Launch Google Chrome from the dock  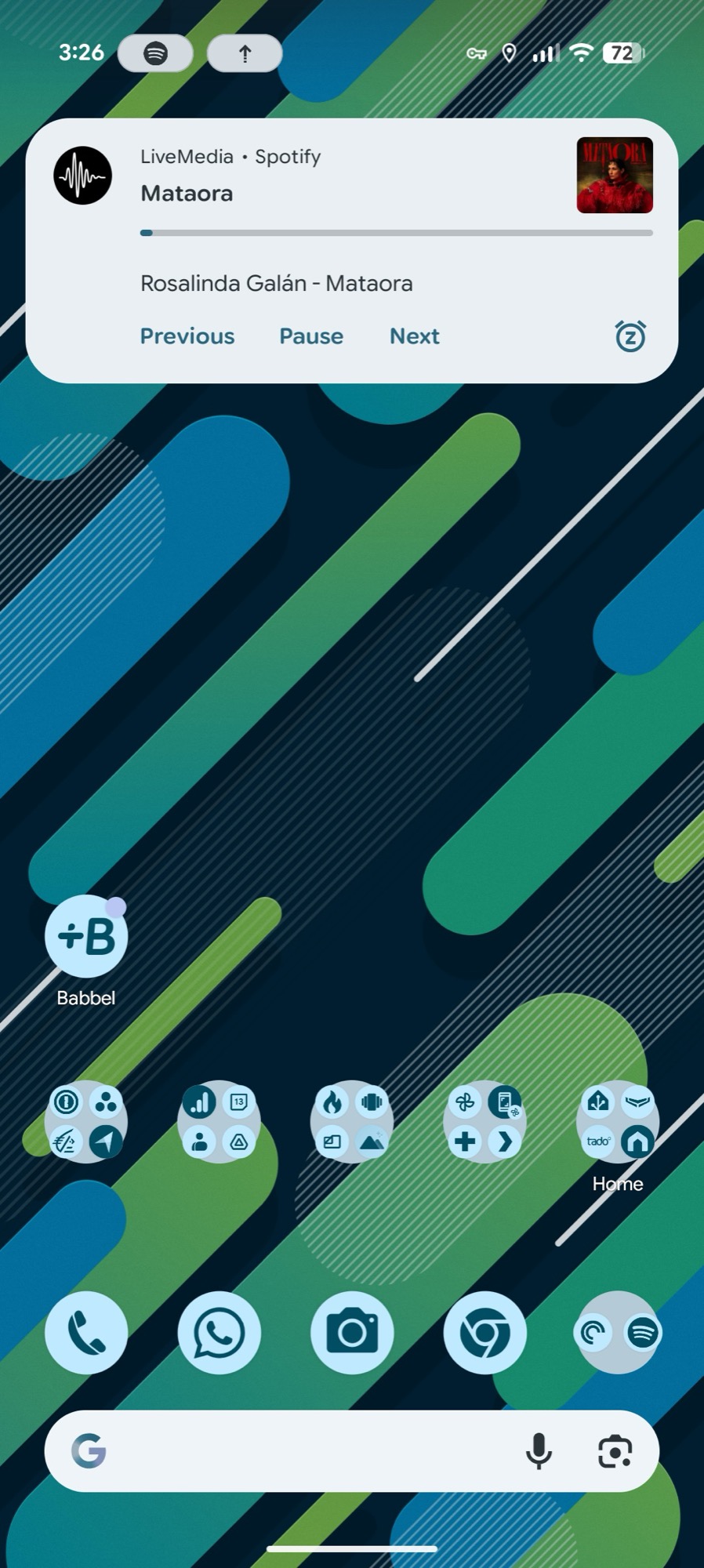[x=485, y=1333]
